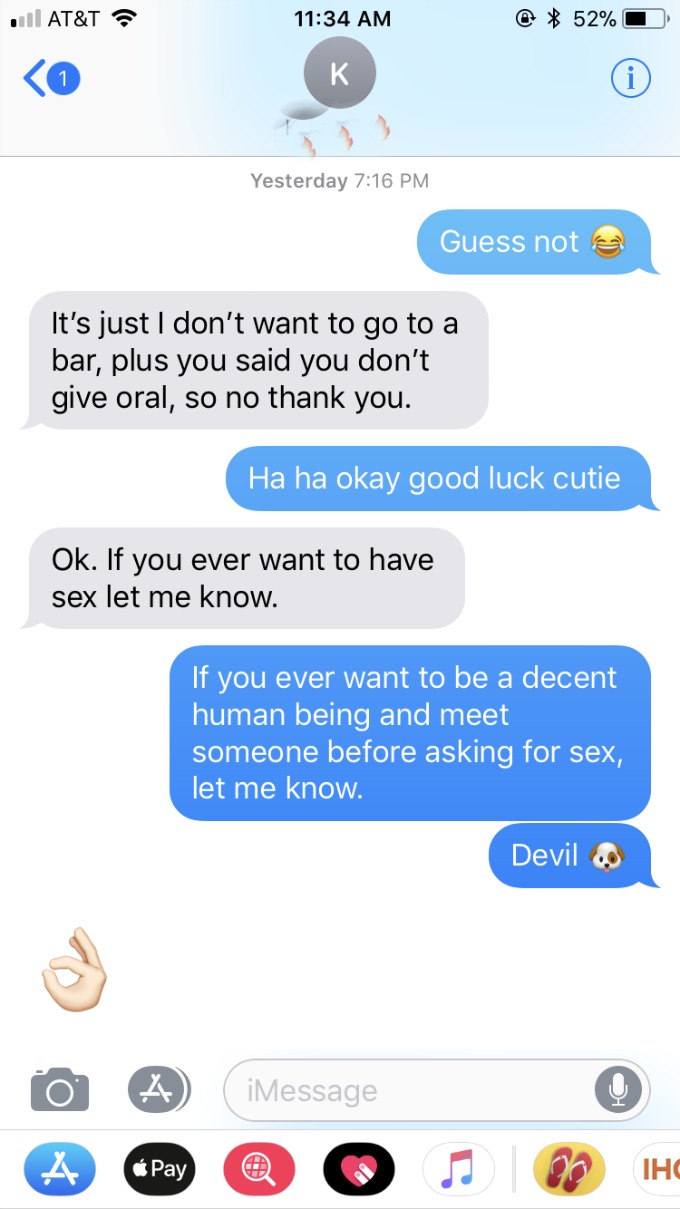Open the App Store iMessage app
680x1209 pixels.
61,1169
